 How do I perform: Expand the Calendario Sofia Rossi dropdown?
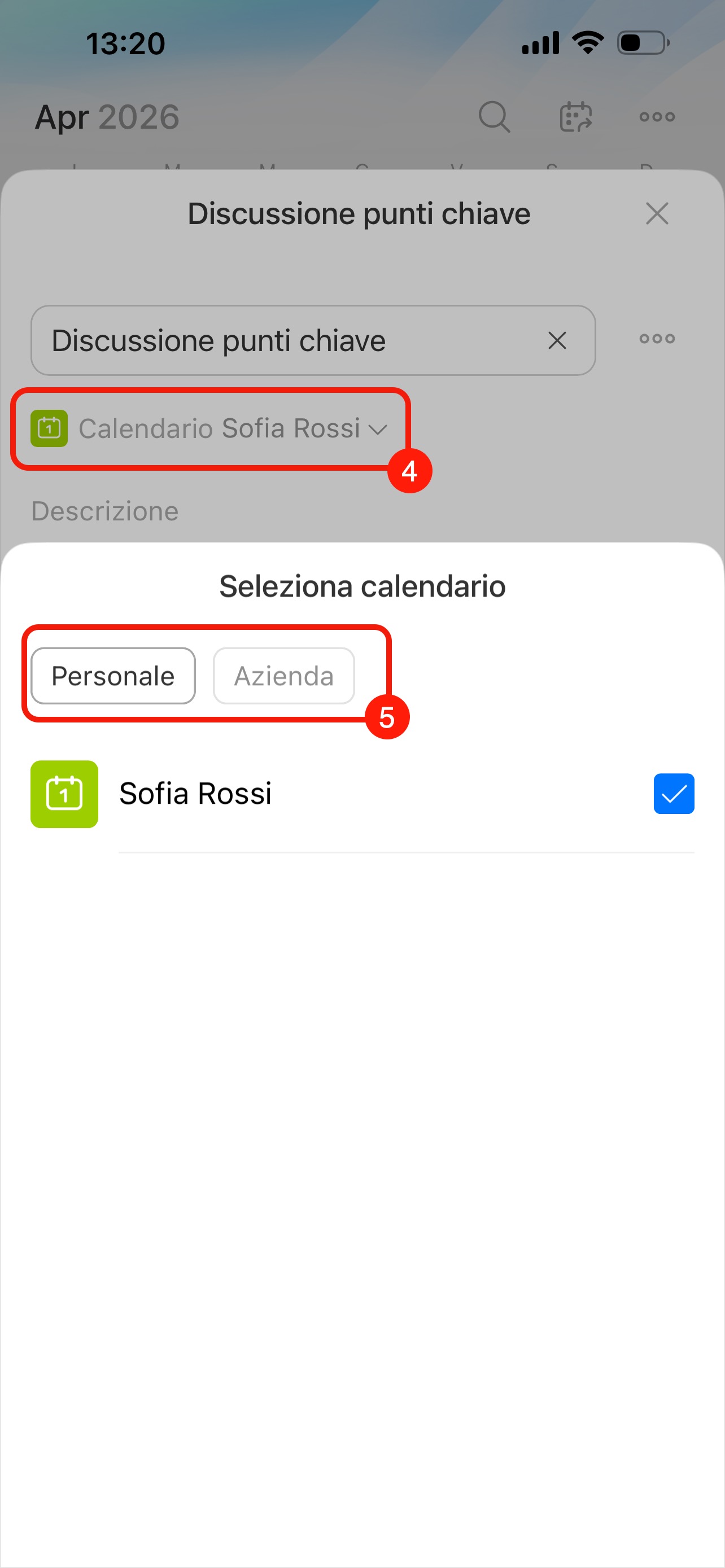click(x=210, y=428)
